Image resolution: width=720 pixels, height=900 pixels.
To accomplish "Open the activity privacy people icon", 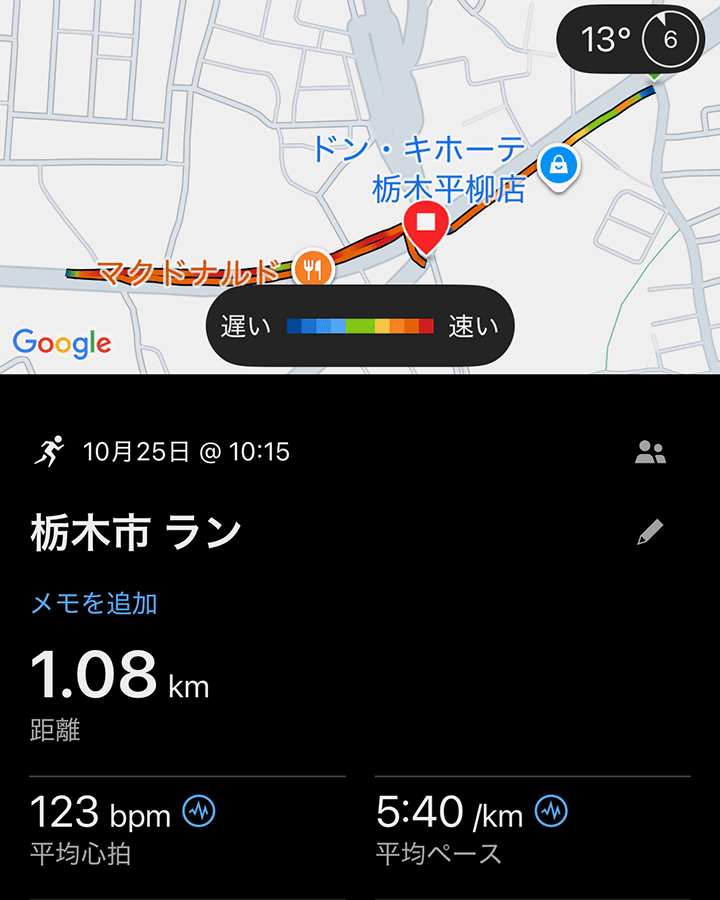I will coord(650,453).
